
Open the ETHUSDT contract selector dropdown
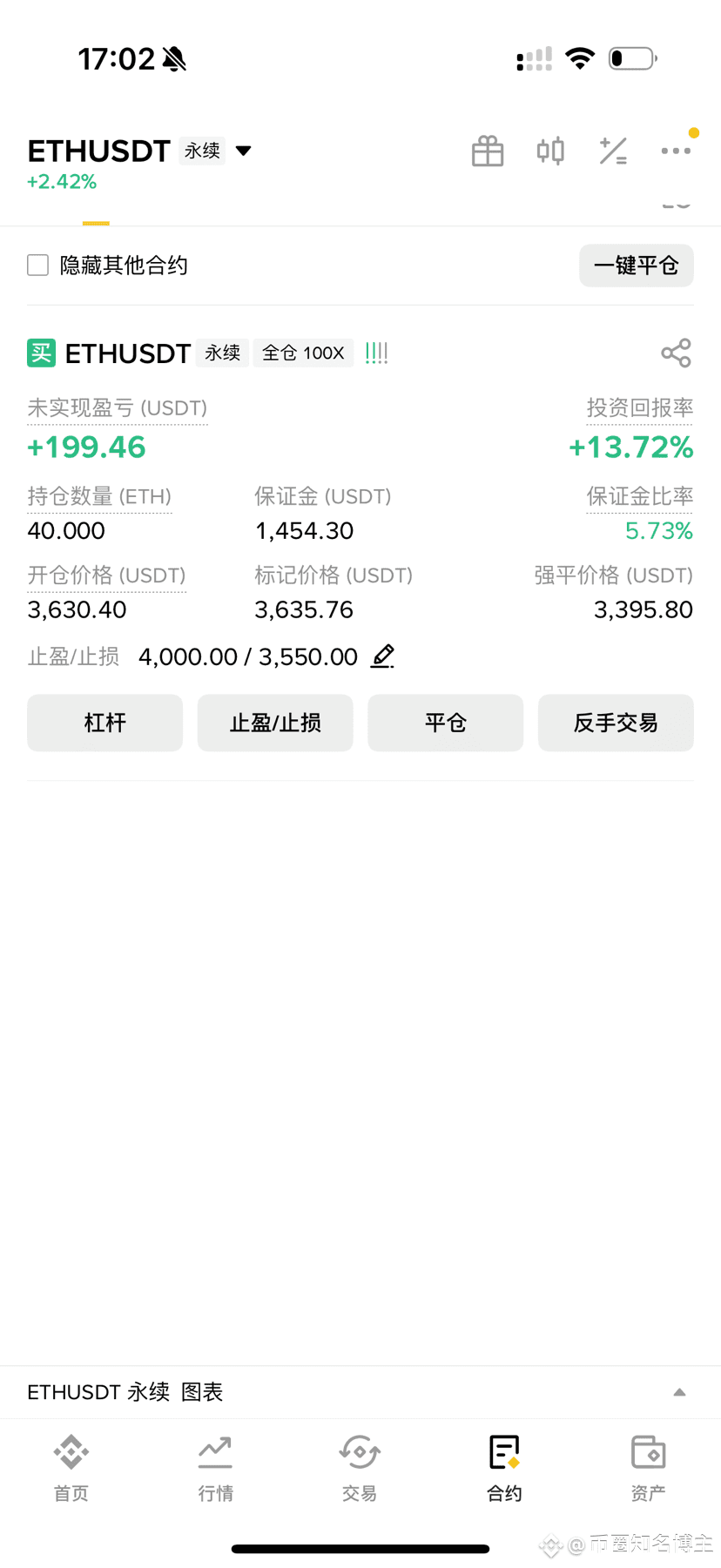(x=243, y=151)
